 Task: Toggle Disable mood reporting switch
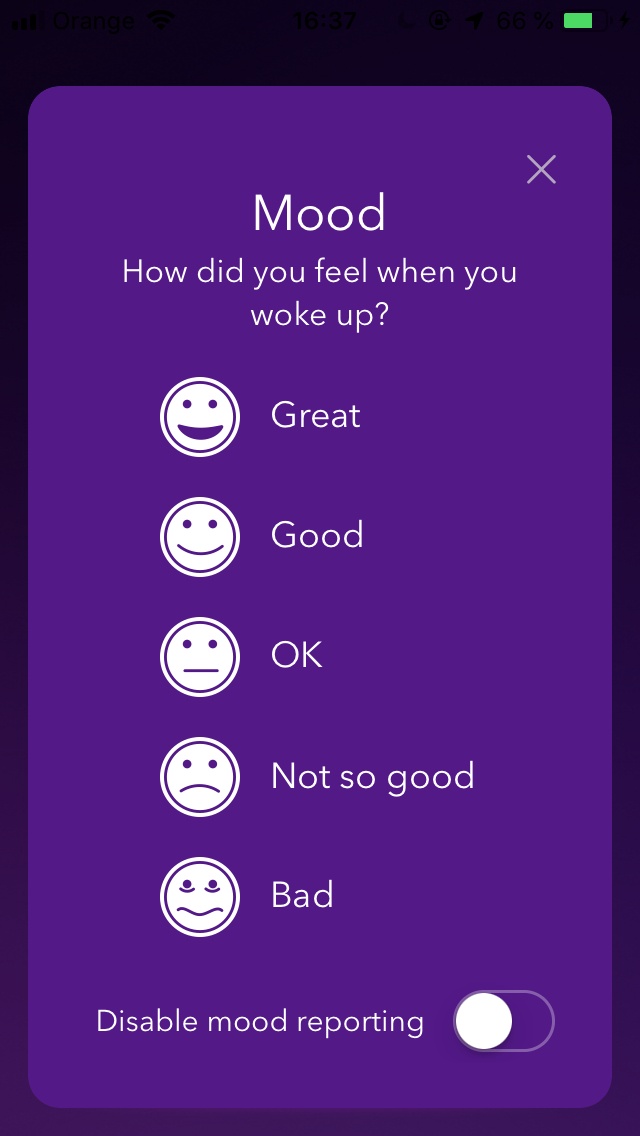click(x=504, y=1021)
